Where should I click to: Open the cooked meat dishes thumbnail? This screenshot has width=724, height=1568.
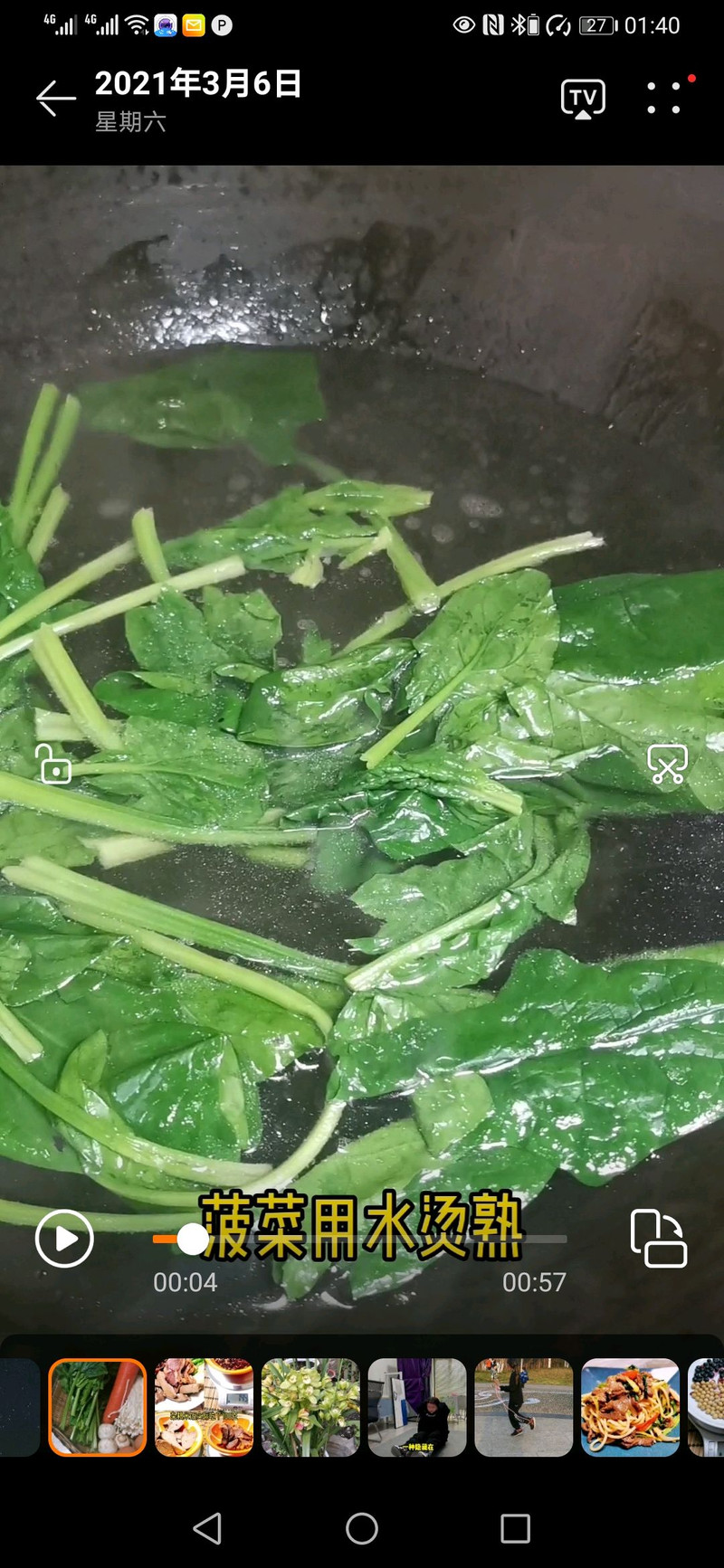pyautogui.click(x=204, y=1407)
